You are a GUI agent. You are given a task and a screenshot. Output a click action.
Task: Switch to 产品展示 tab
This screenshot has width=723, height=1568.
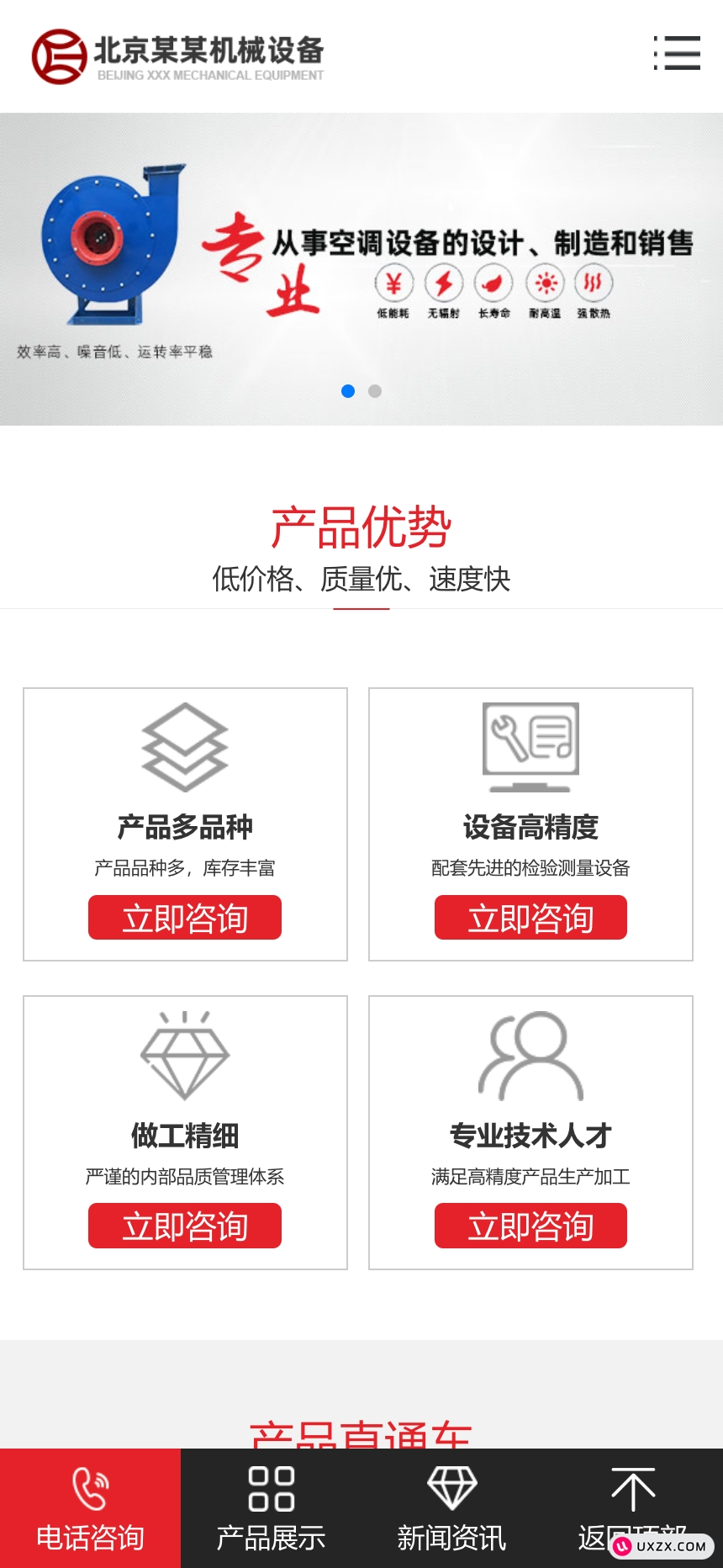271,1509
